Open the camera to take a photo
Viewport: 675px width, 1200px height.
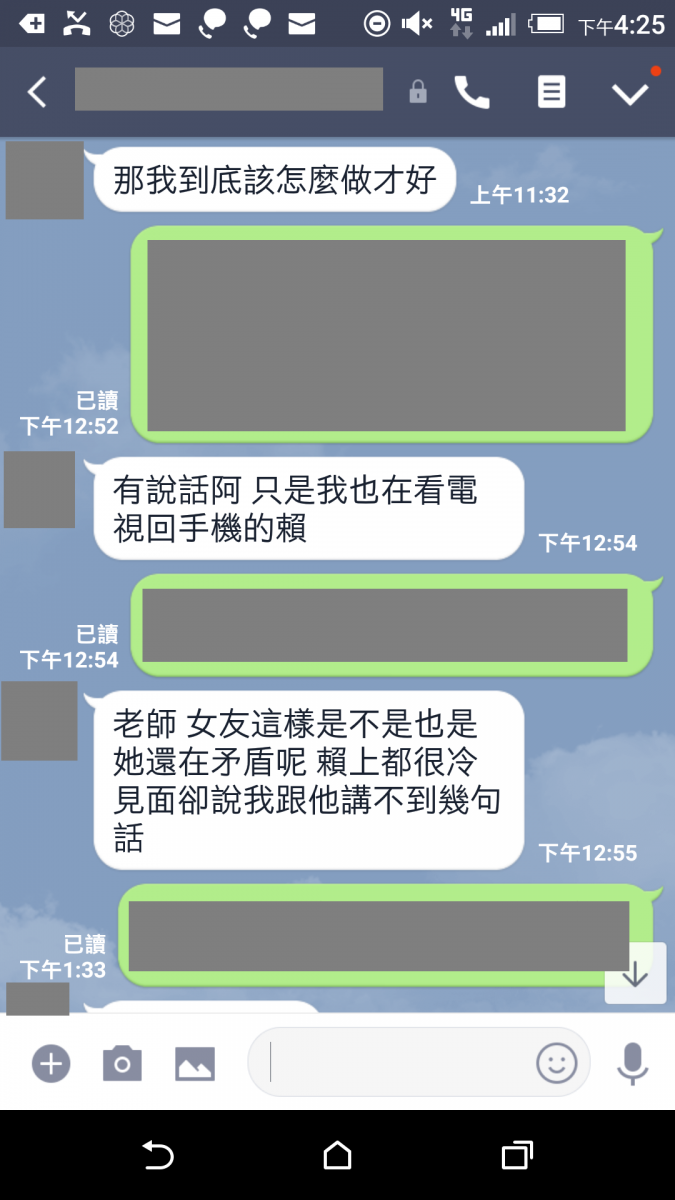tap(122, 1062)
